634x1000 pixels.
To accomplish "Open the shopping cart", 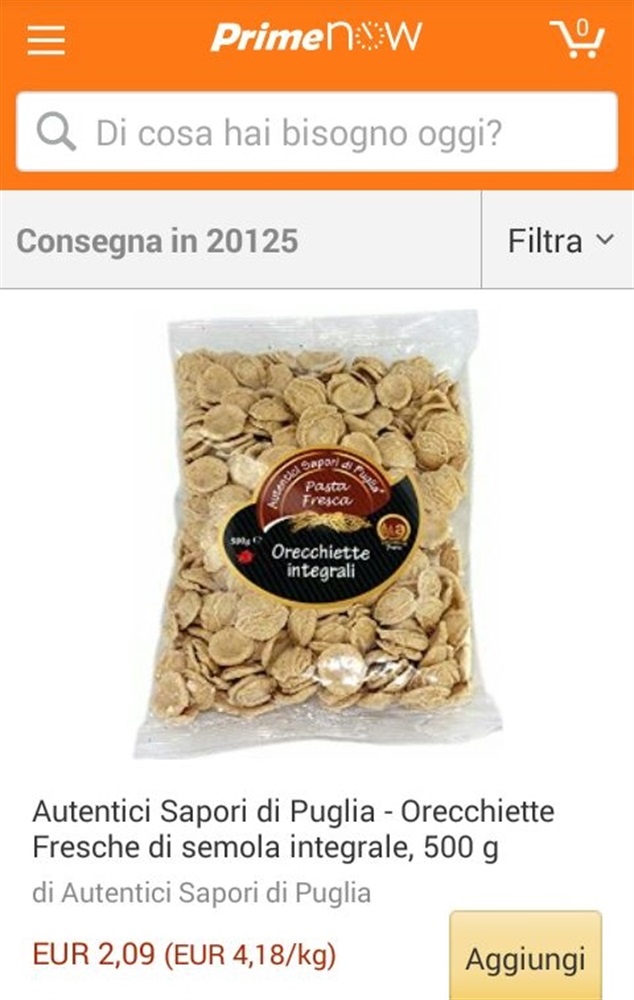I will [578, 39].
